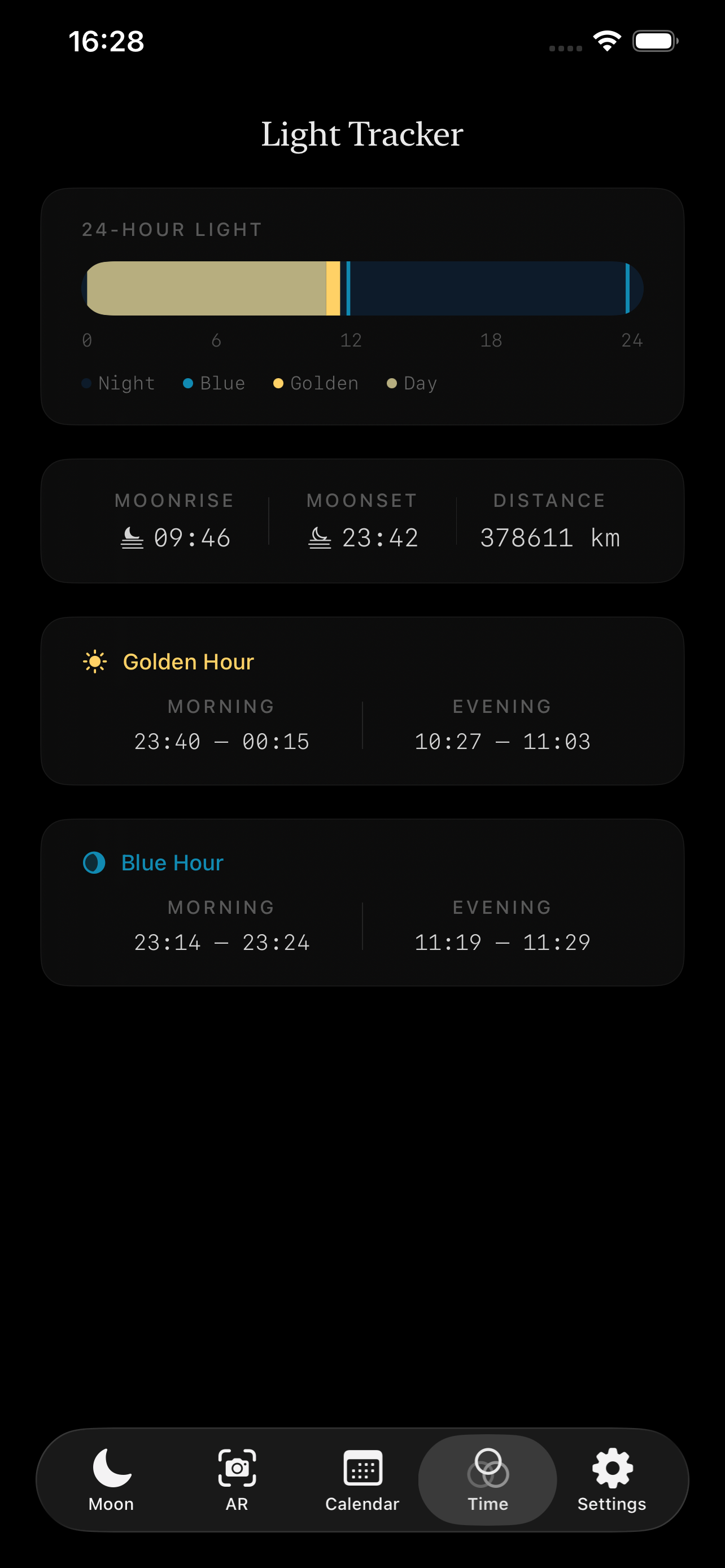725x1568 pixels.
Task: Tap the Blue Hour title text
Action: click(x=172, y=862)
